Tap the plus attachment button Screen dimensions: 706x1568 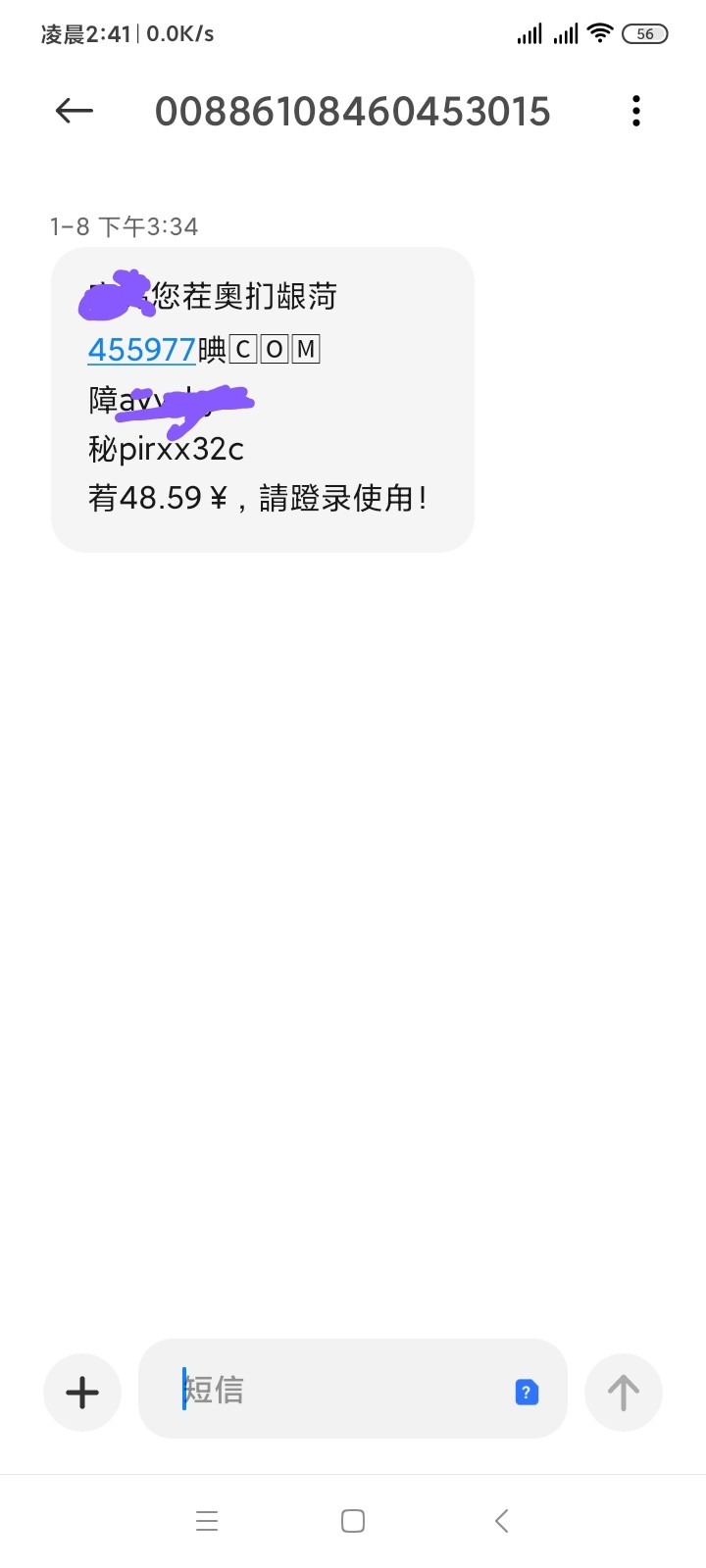coord(82,1393)
